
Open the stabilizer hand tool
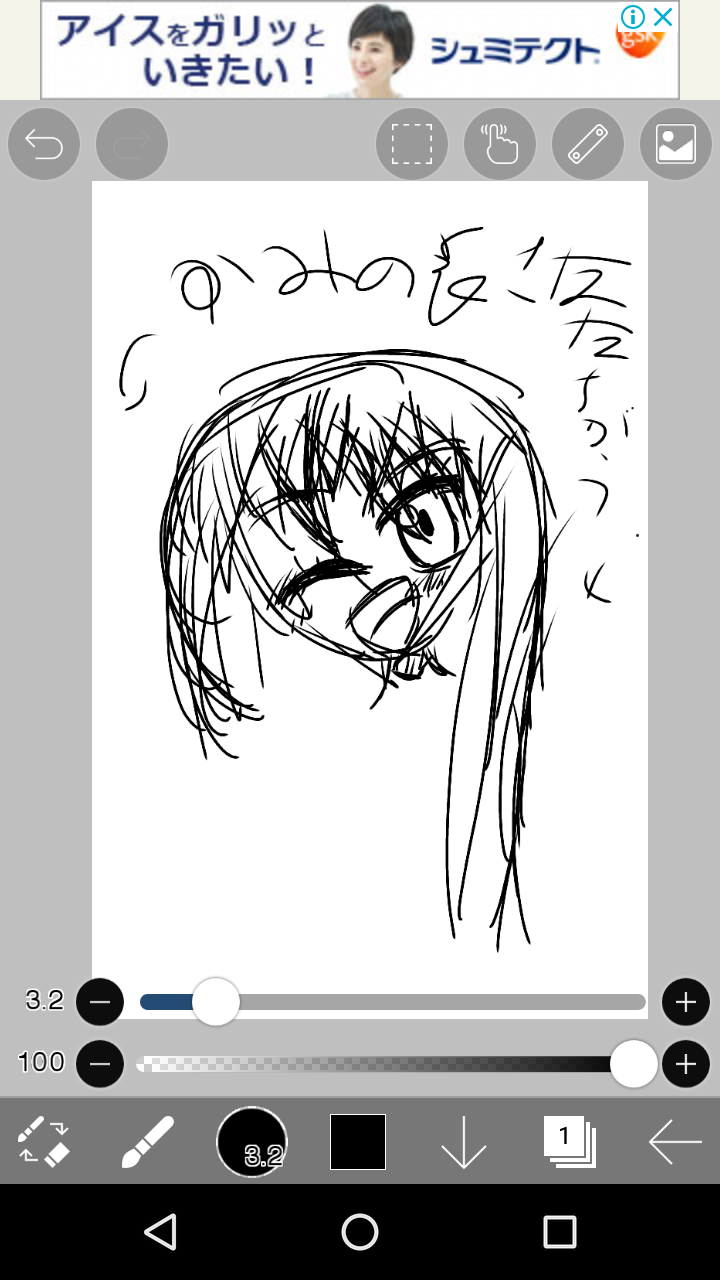[x=500, y=145]
